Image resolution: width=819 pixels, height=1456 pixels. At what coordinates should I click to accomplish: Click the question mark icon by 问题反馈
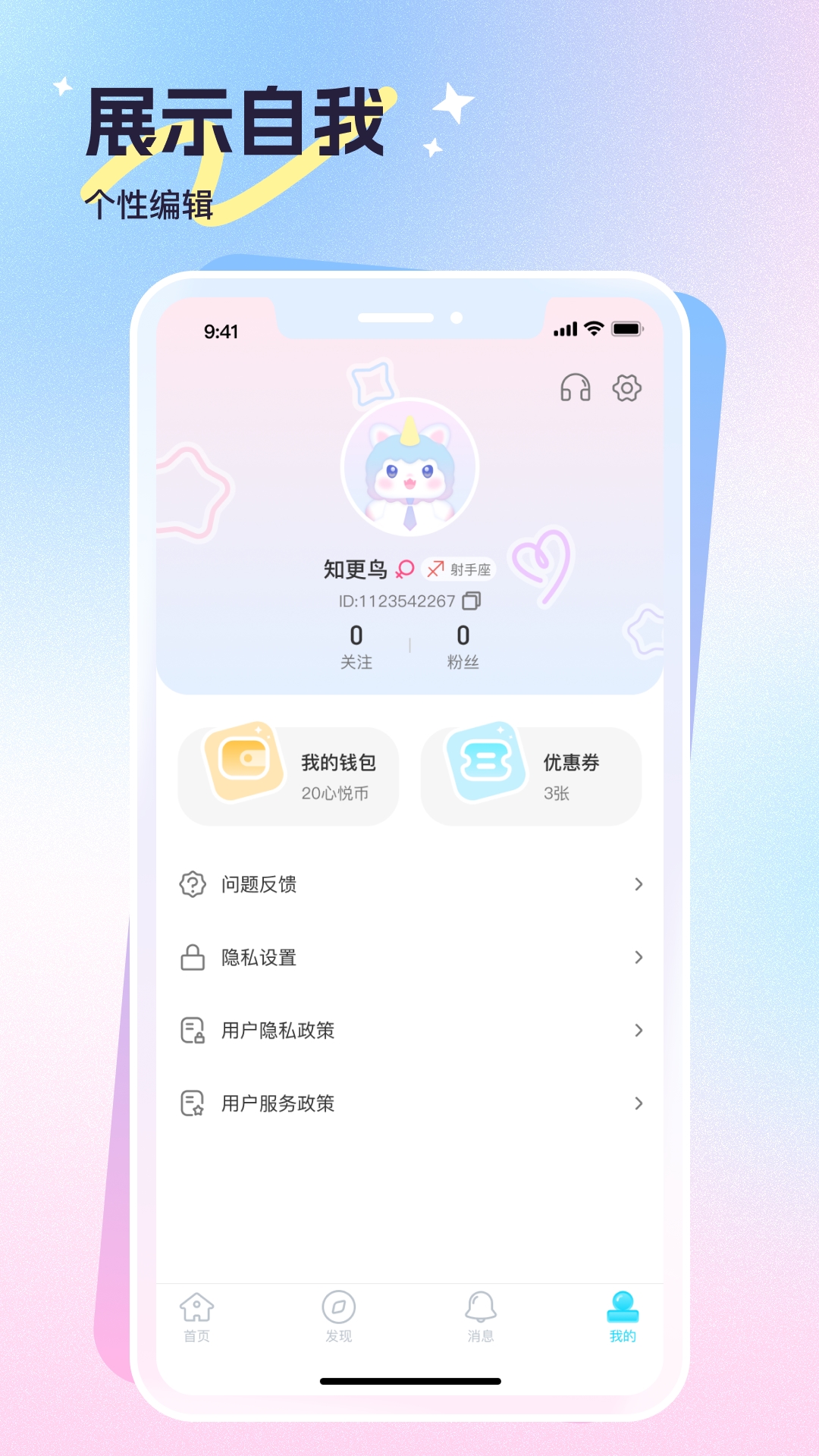click(x=193, y=884)
